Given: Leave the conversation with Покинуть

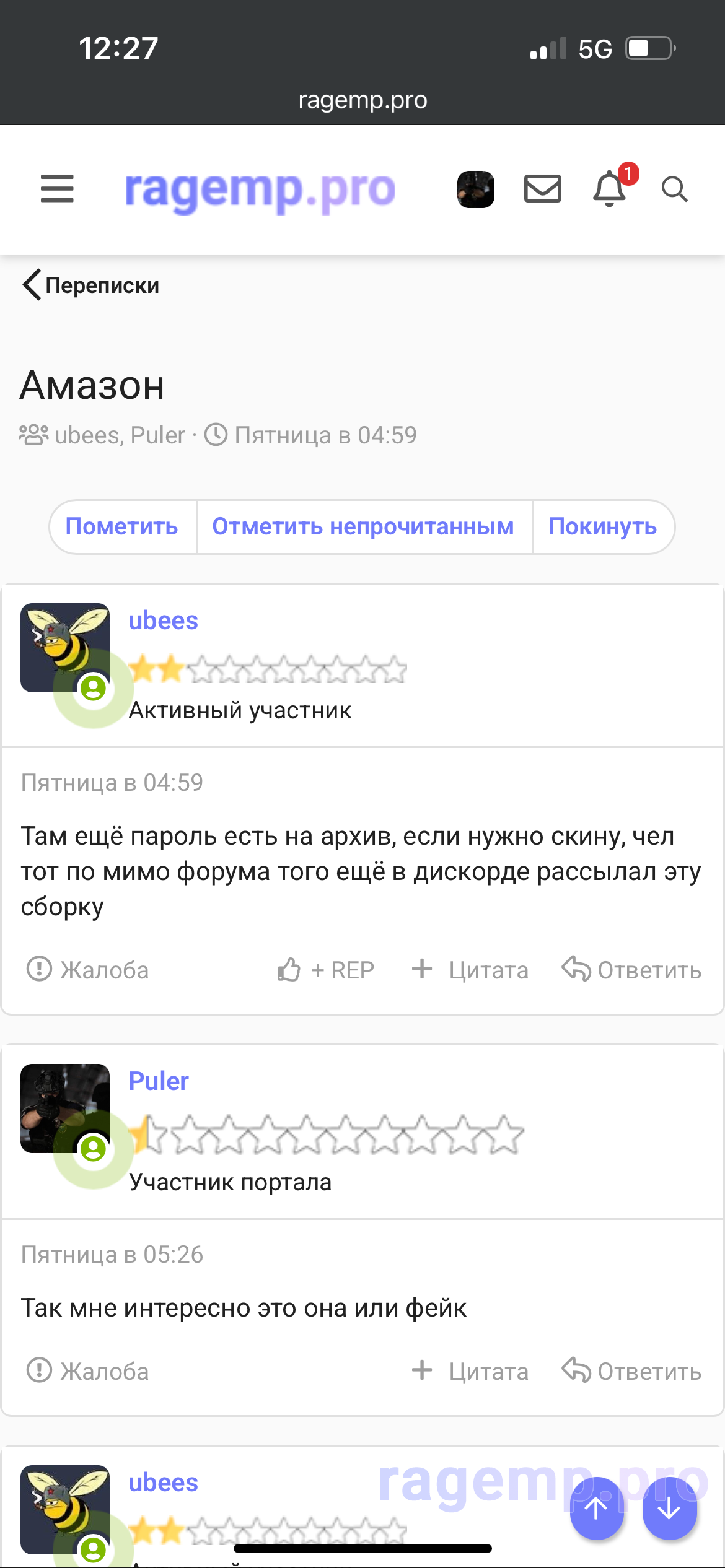Looking at the screenshot, I should point(603,527).
